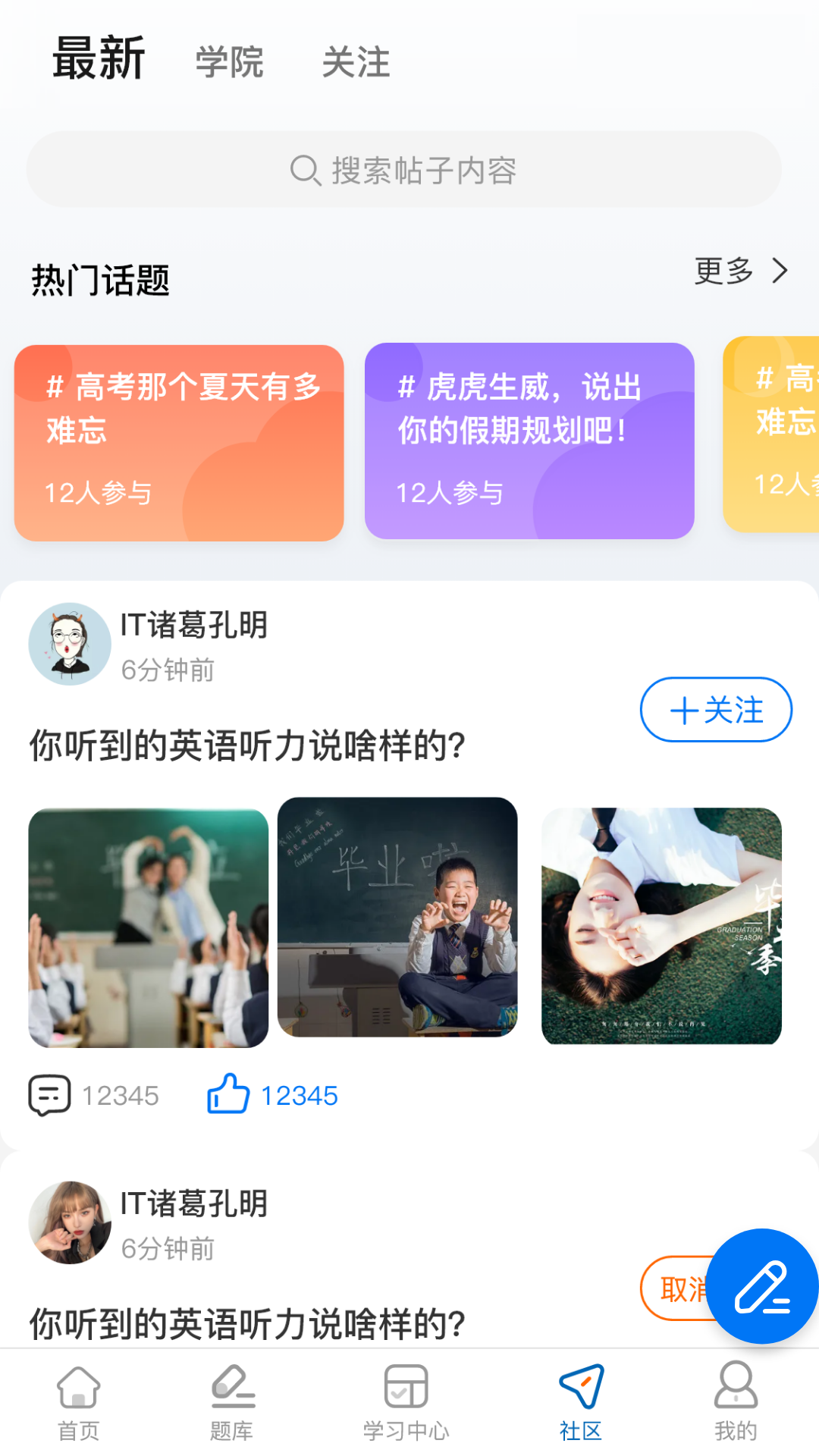The height and width of the screenshot is (1456, 819).
Task: Switch to the 关注 tab
Action: tap(356, 61)
